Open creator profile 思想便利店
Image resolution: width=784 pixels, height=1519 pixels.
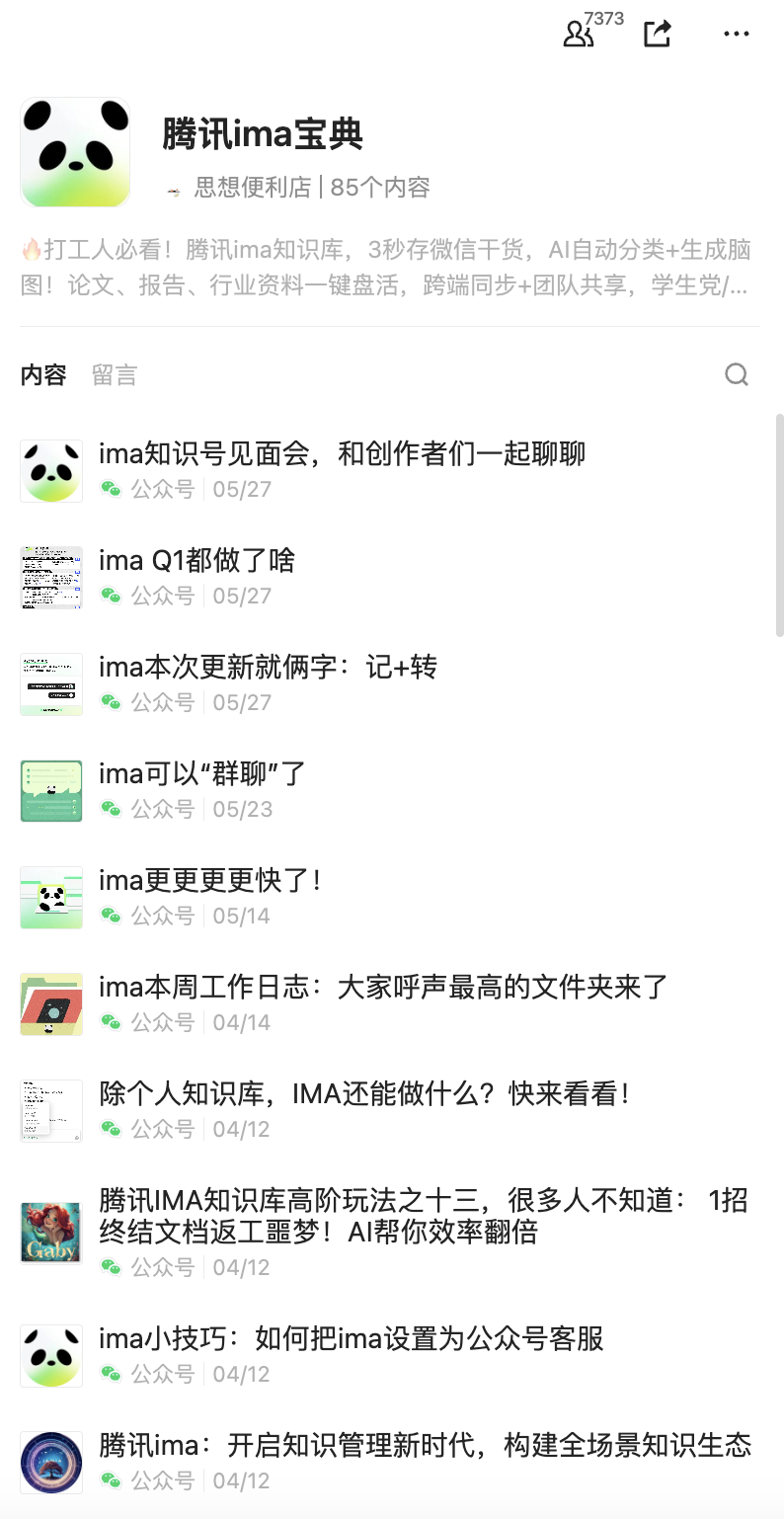coord(252,188)
